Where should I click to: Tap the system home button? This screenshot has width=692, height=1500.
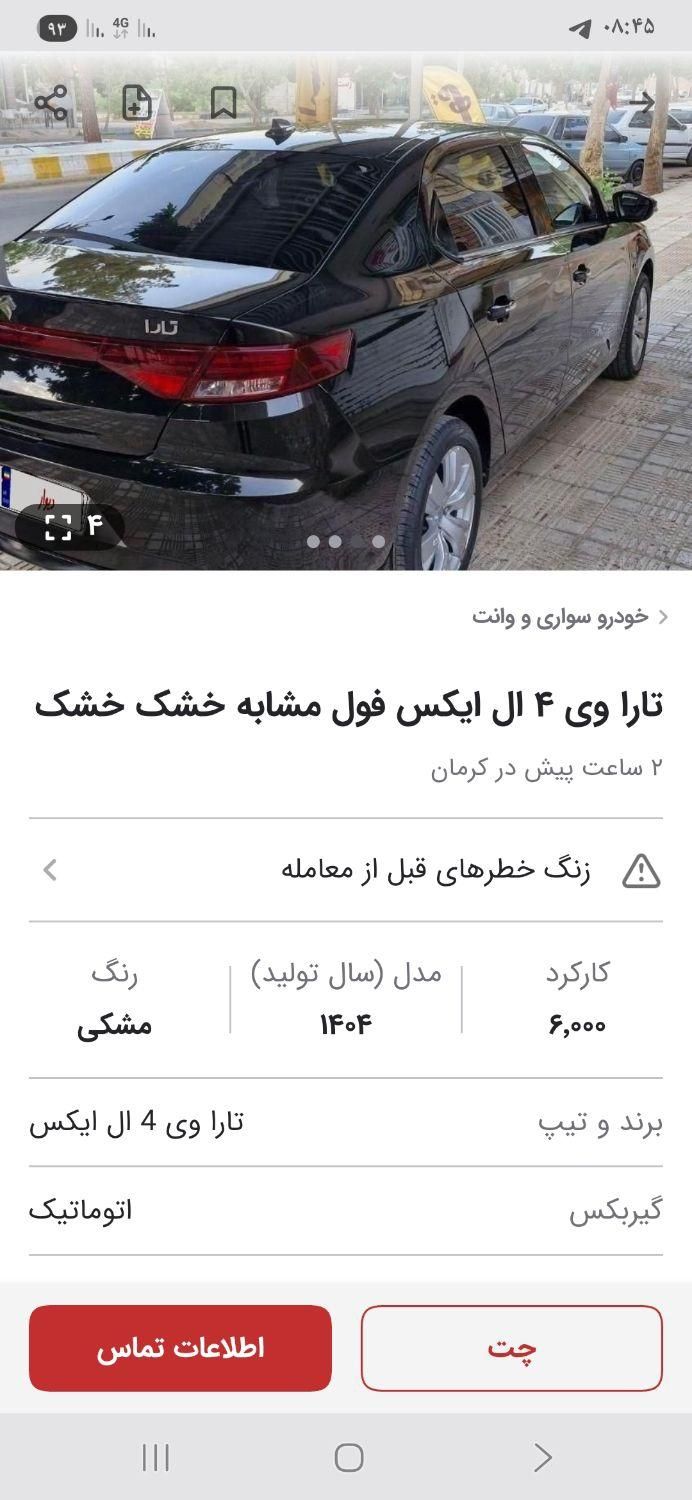coord(348,1457)
